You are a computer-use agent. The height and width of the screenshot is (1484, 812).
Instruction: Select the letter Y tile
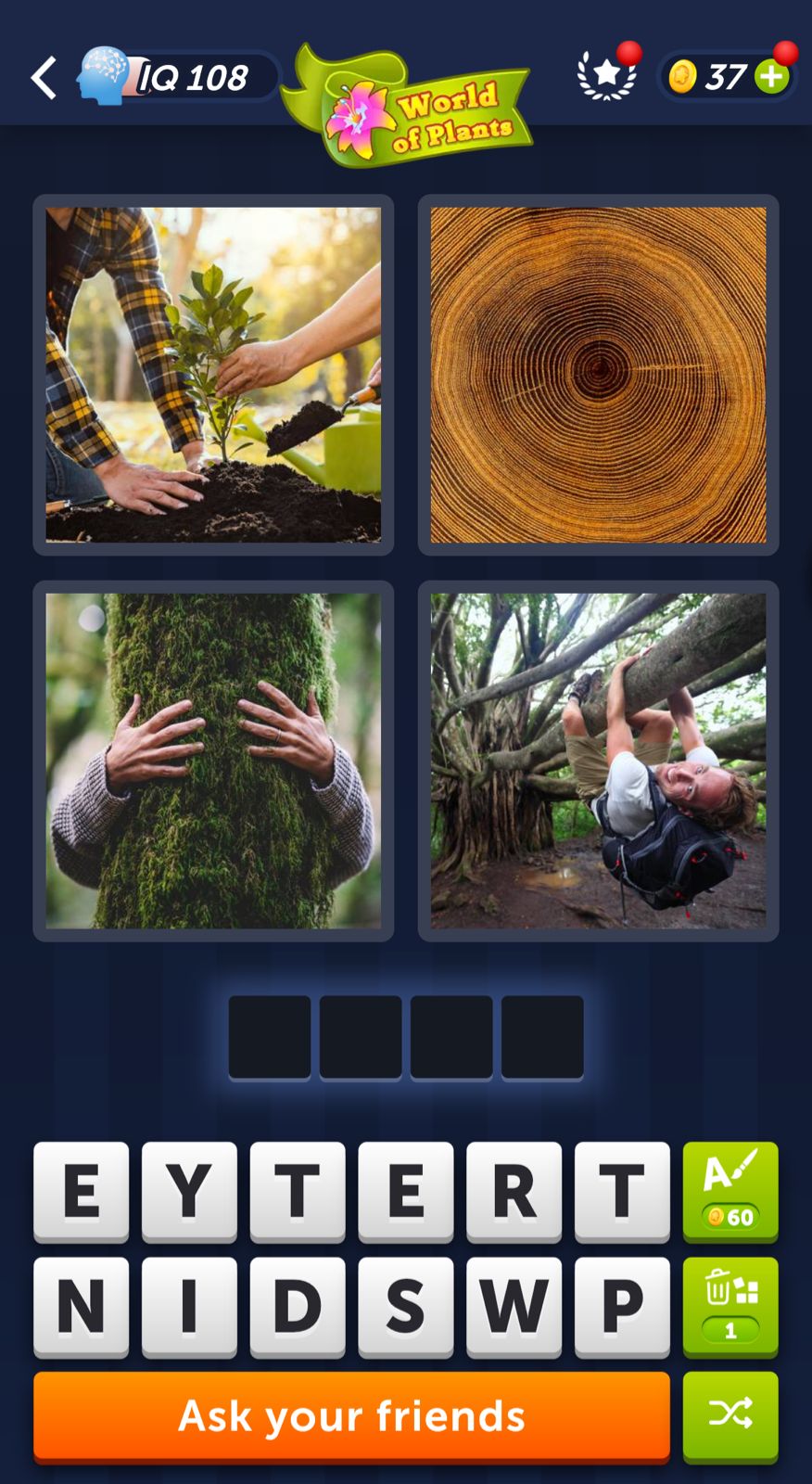189,1191
